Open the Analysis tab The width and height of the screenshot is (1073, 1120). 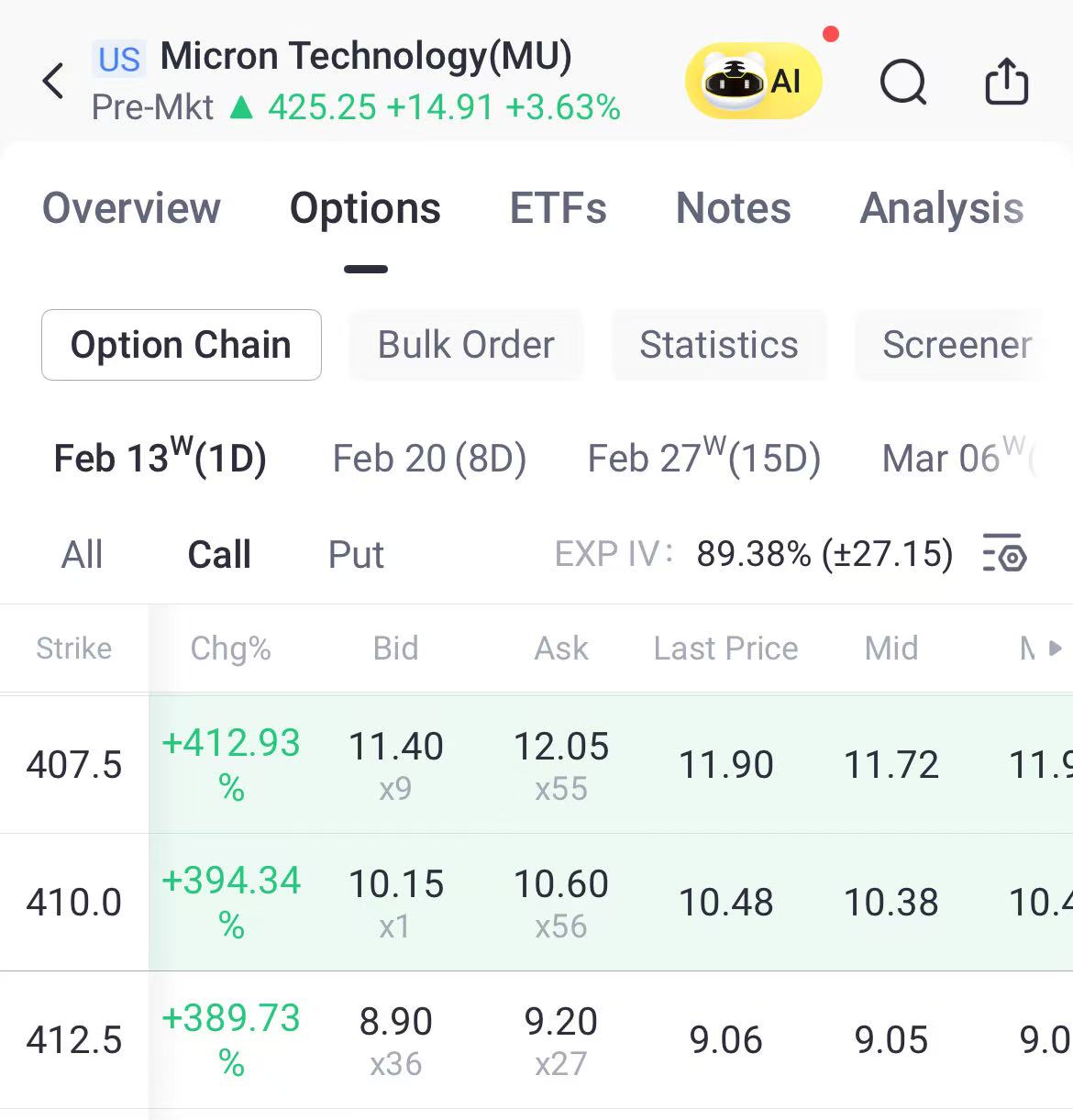pyautogui.click(x=942, y=208)
